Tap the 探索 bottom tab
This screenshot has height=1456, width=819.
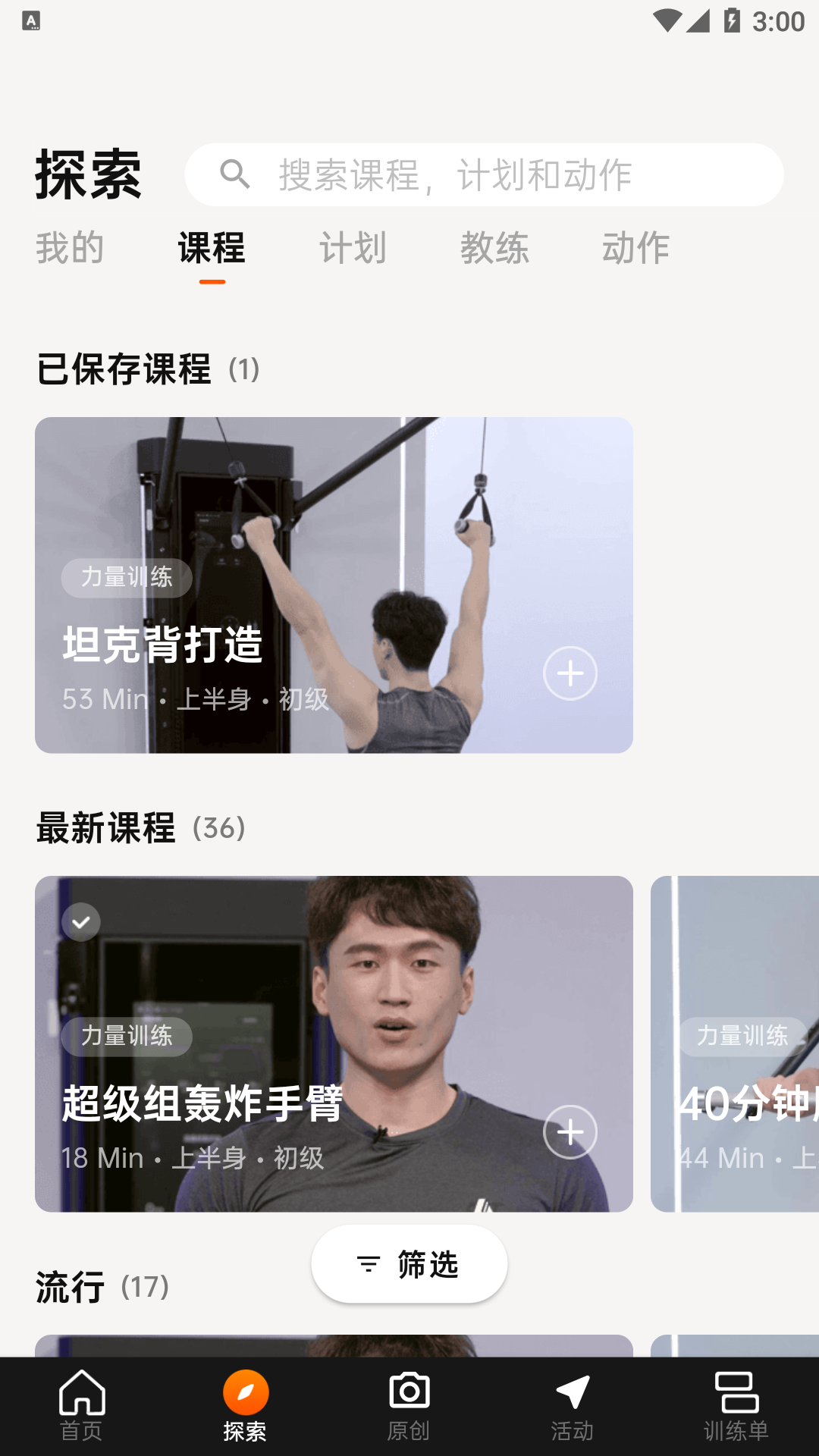245,1406
